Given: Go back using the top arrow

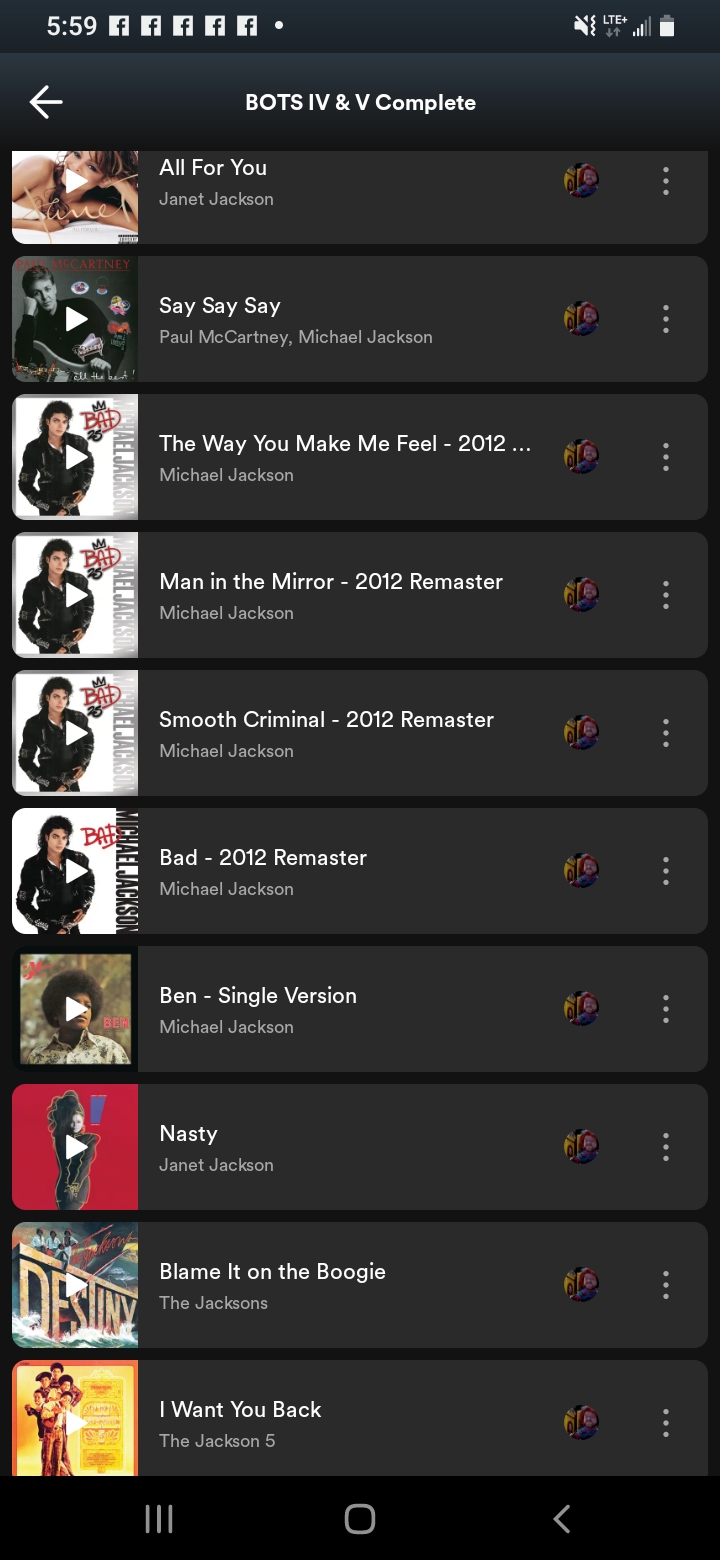Looking at the screenshot, I should [x=46, y=102].
